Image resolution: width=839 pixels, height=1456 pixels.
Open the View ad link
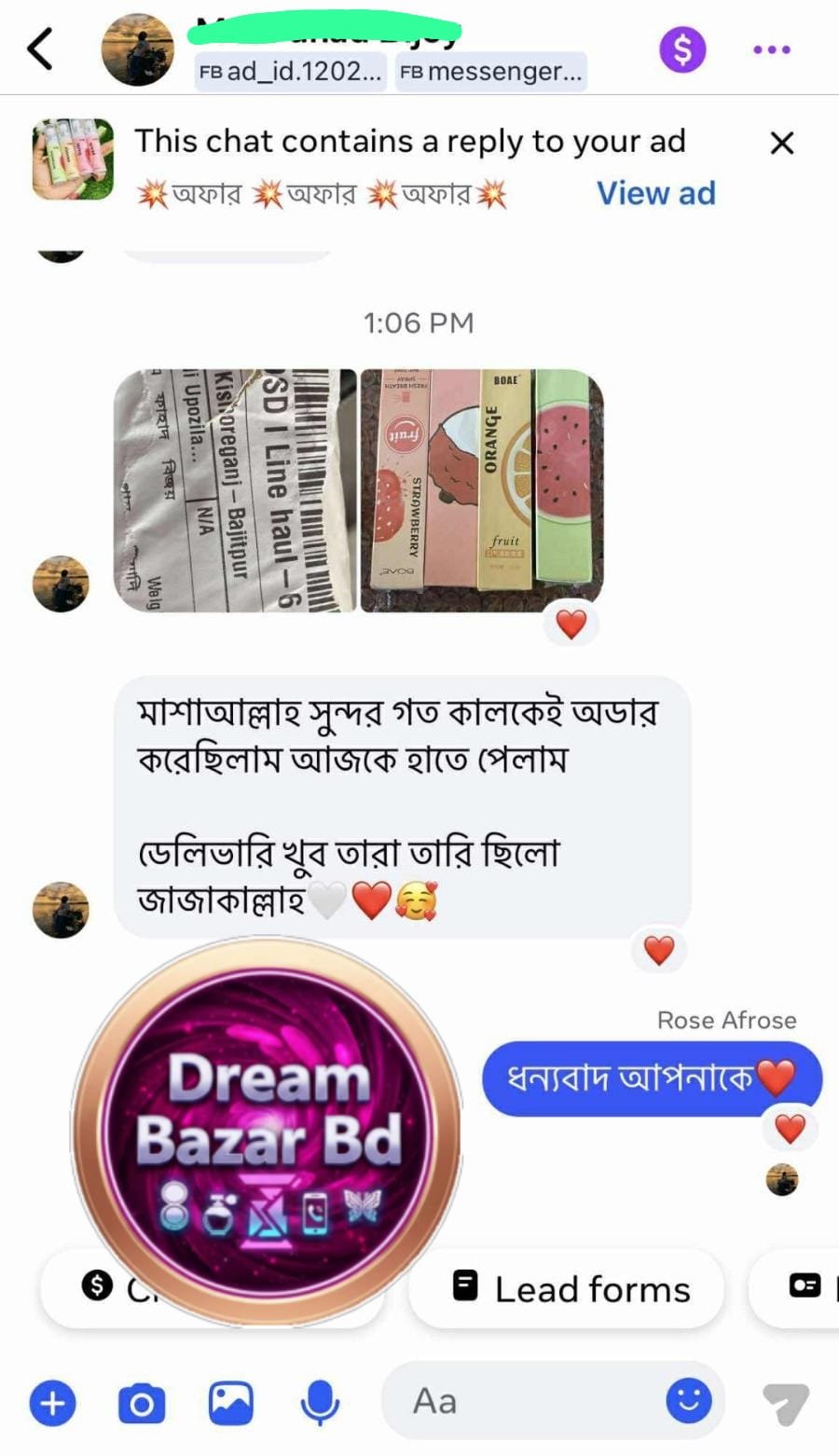(x=656, y=193)
